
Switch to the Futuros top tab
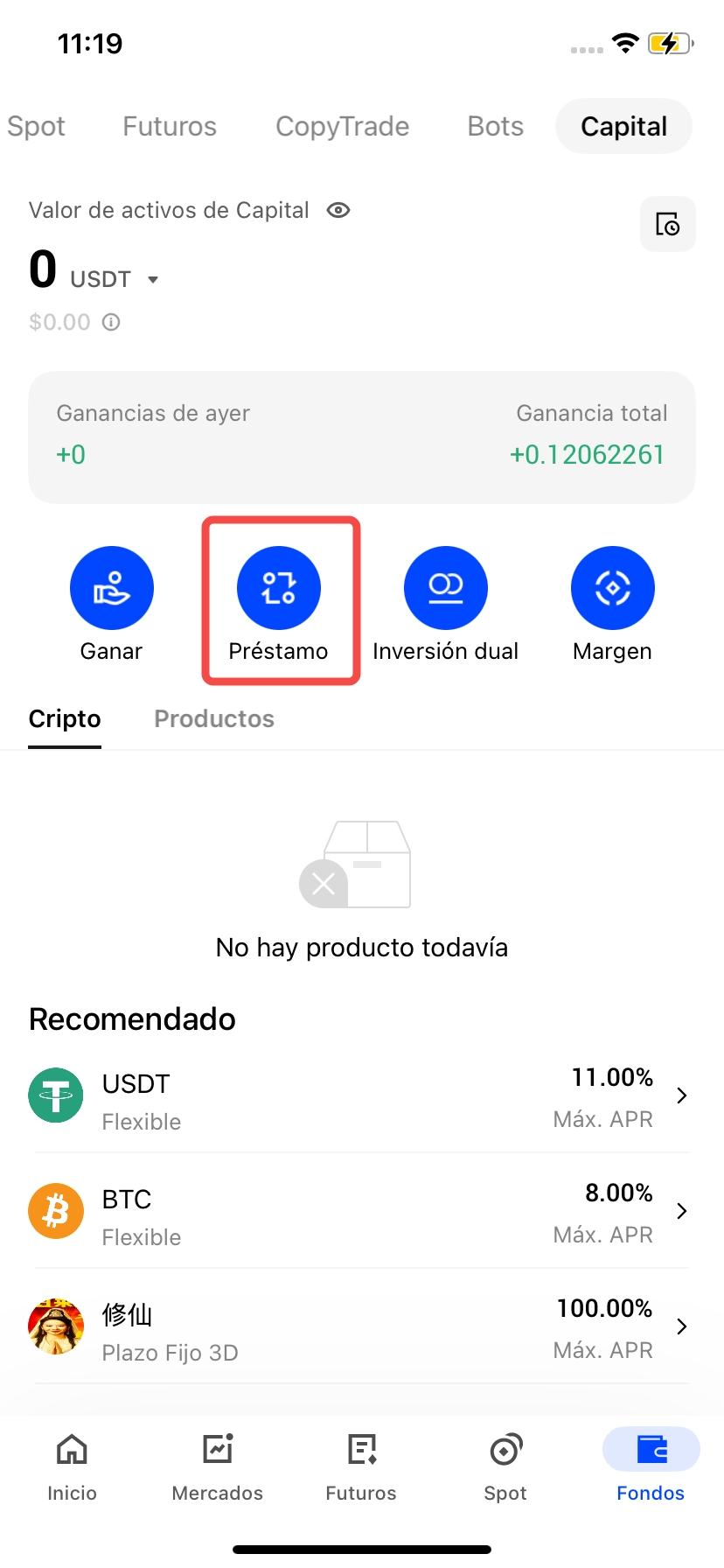(170, 127)
